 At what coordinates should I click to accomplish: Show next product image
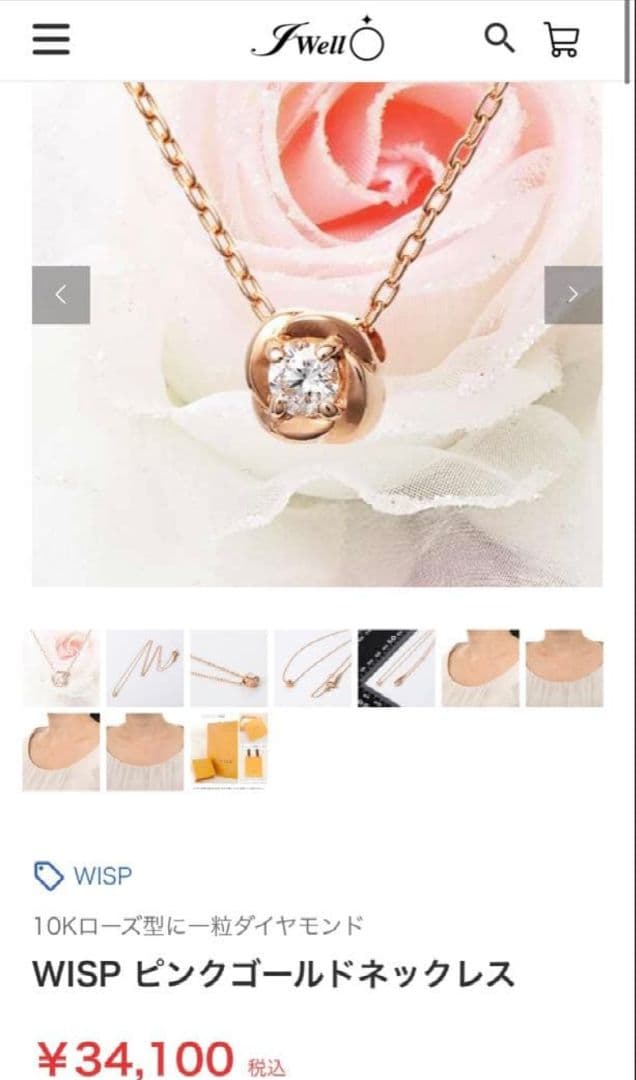[x=573, y=295]
